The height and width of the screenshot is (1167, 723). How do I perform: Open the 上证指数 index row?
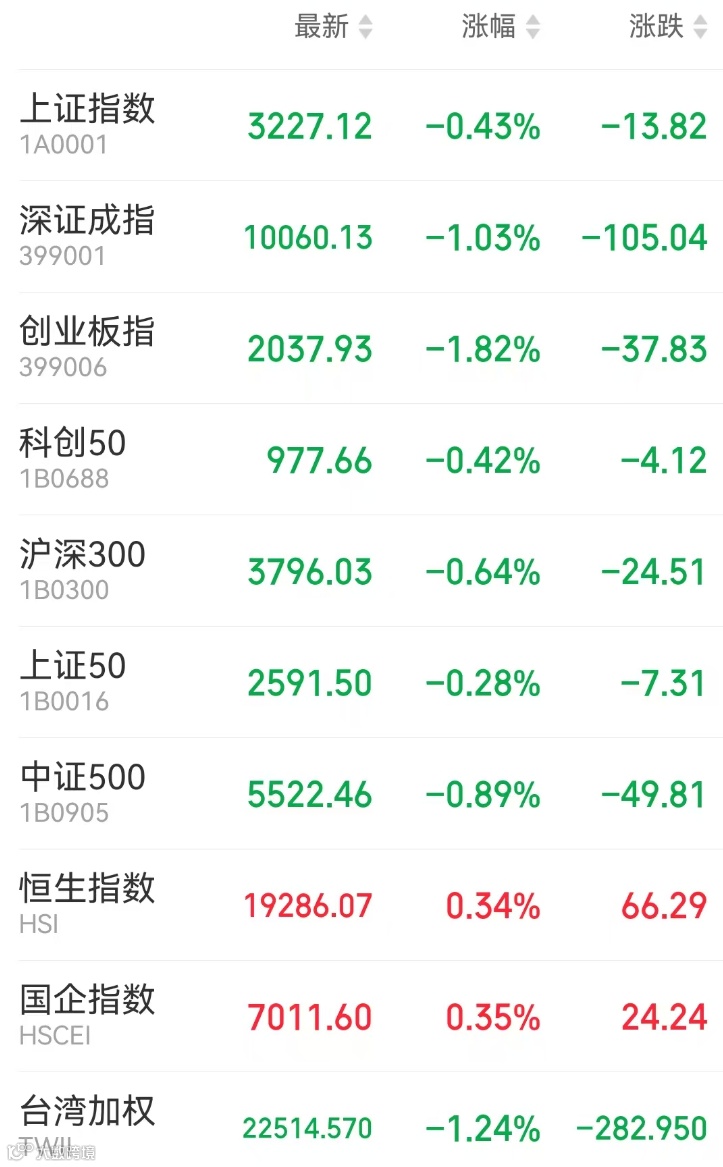370,125
